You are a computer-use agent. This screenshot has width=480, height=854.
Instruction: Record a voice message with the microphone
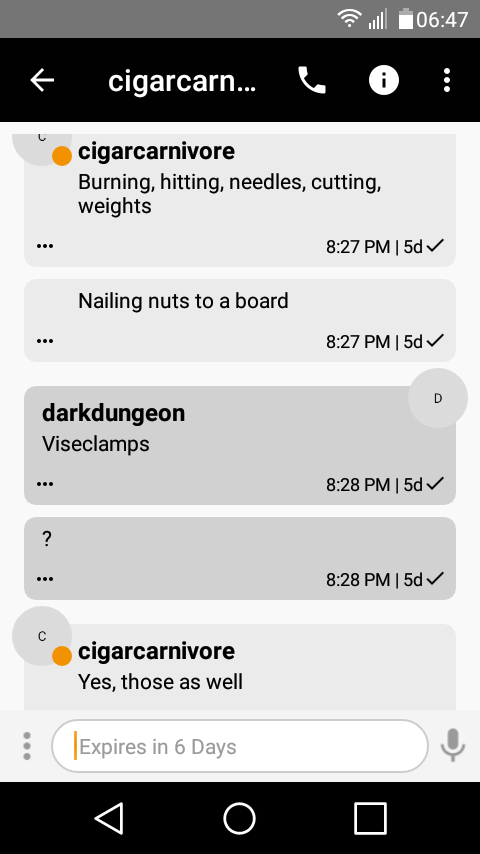click(453, 746)
